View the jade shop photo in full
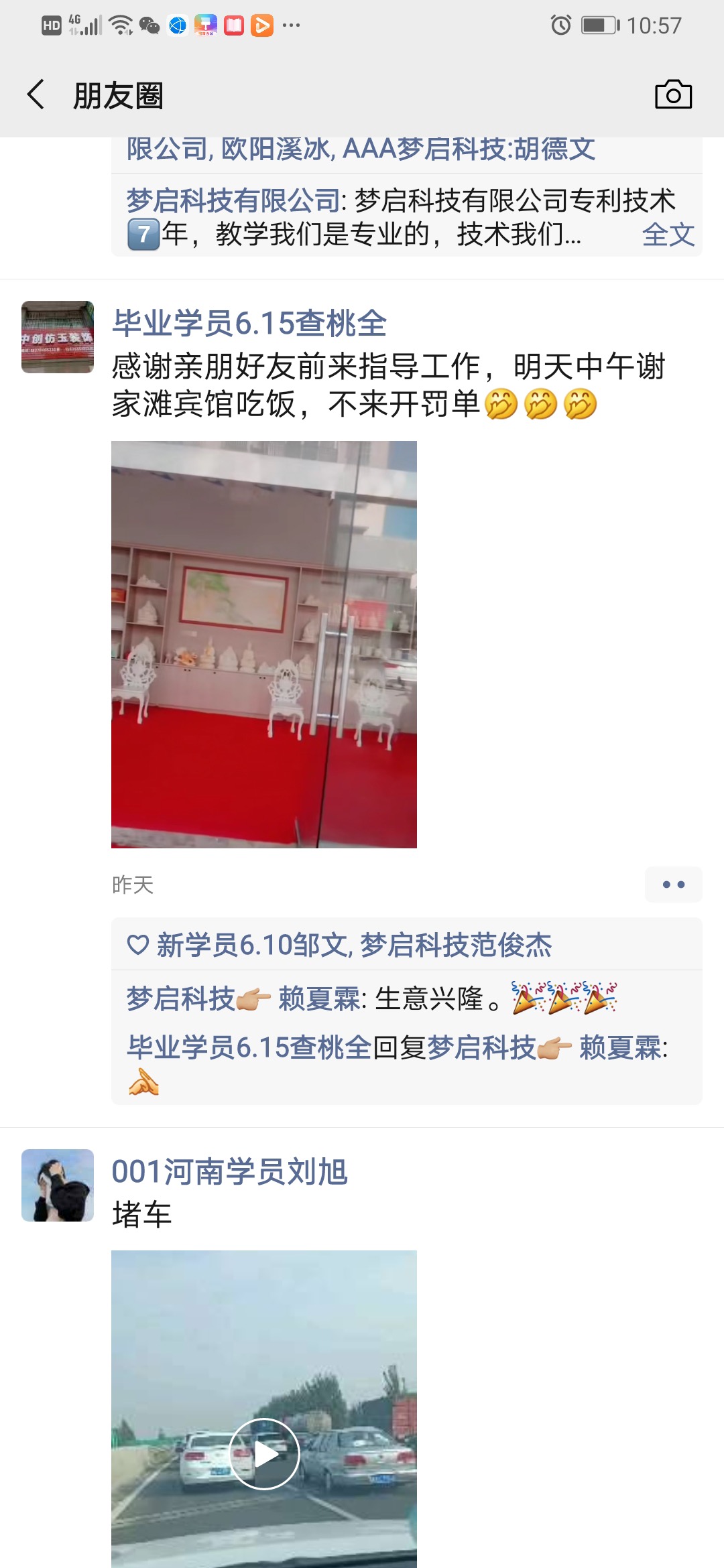This screenshot has height=1568, width=724. point(264,644)
